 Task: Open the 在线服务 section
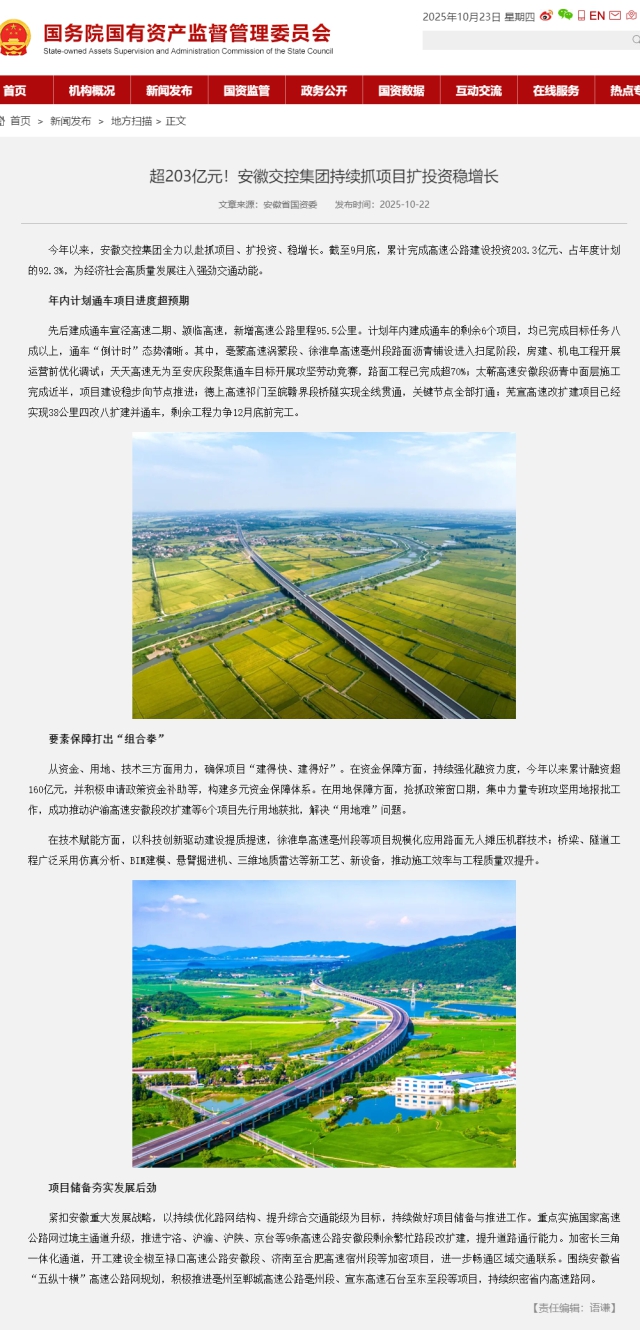point(556,91)
